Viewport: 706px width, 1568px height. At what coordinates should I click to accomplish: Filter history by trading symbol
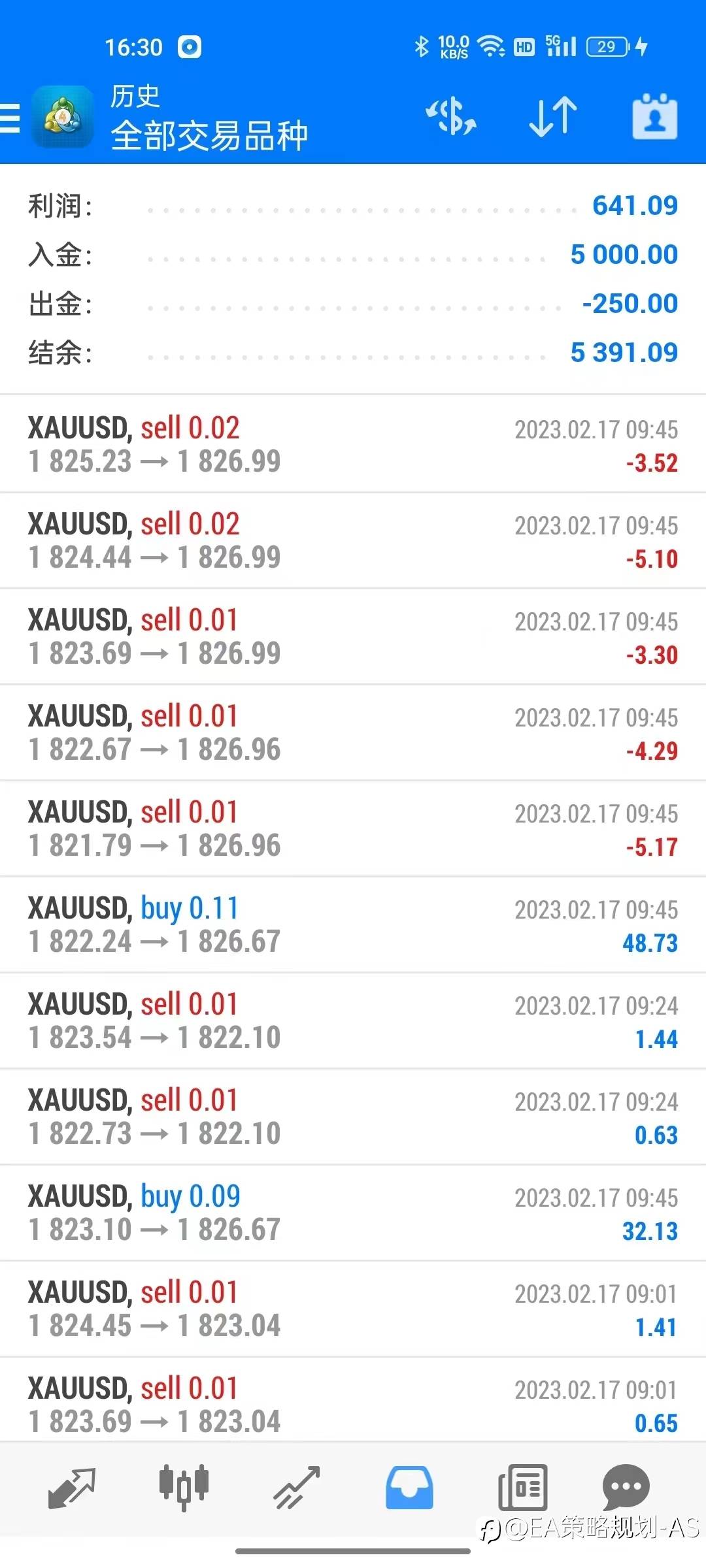(x=451, y=117)
